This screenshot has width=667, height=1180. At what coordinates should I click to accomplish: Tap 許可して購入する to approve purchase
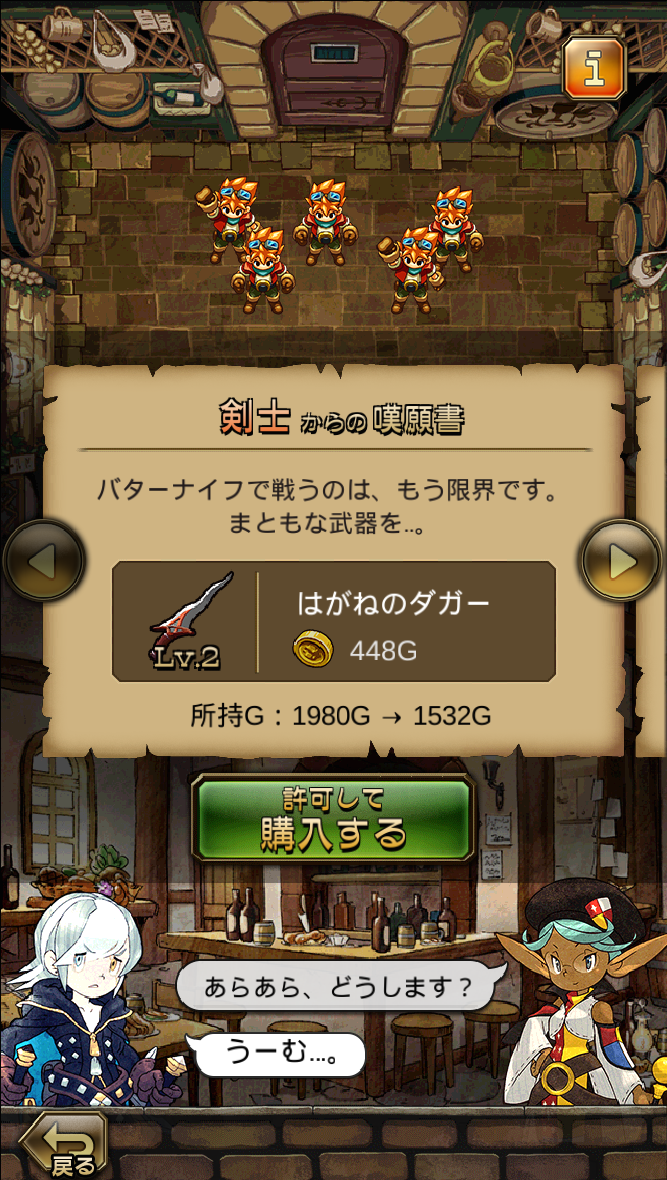pos(333,818)
